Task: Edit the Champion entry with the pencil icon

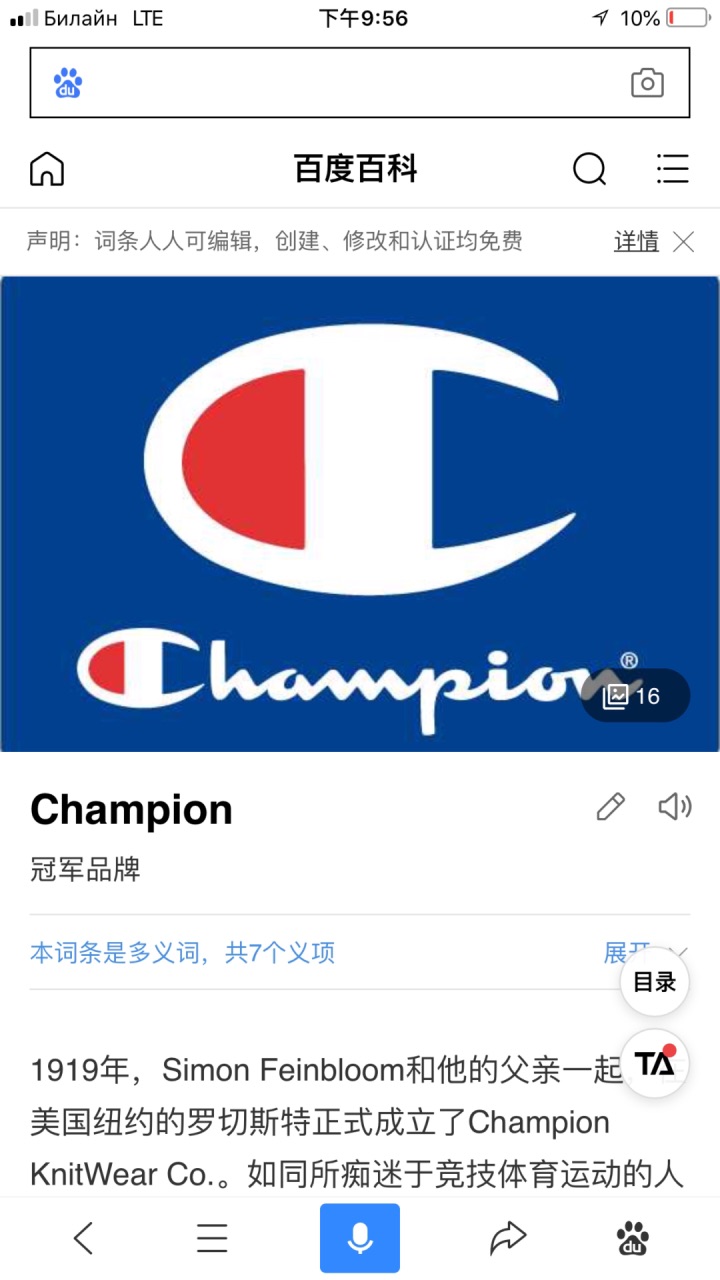Action: pos(610,807)
